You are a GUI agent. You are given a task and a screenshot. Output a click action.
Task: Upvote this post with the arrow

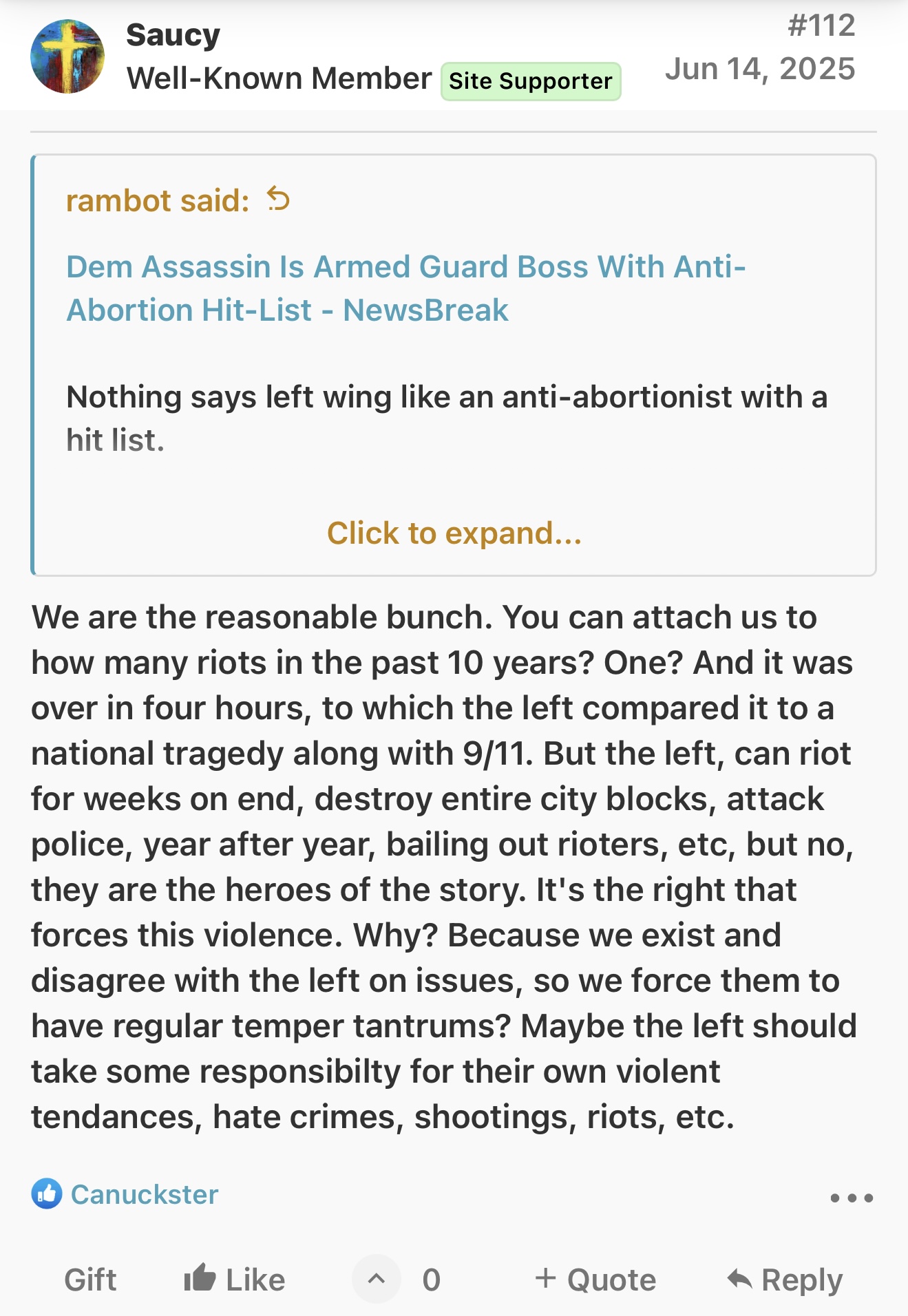click(376, 1280)
